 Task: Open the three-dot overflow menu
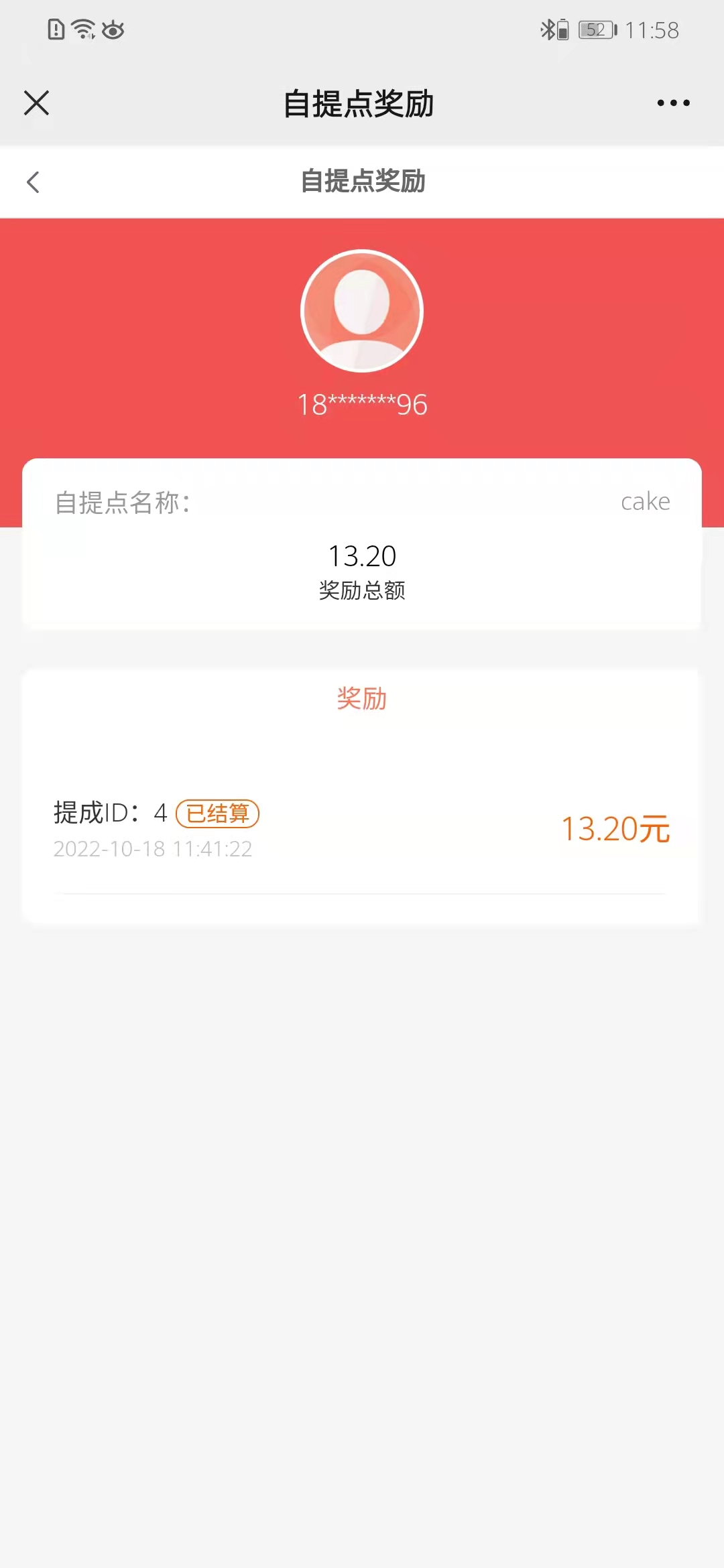pyautogui.click(x=673, y=103)
